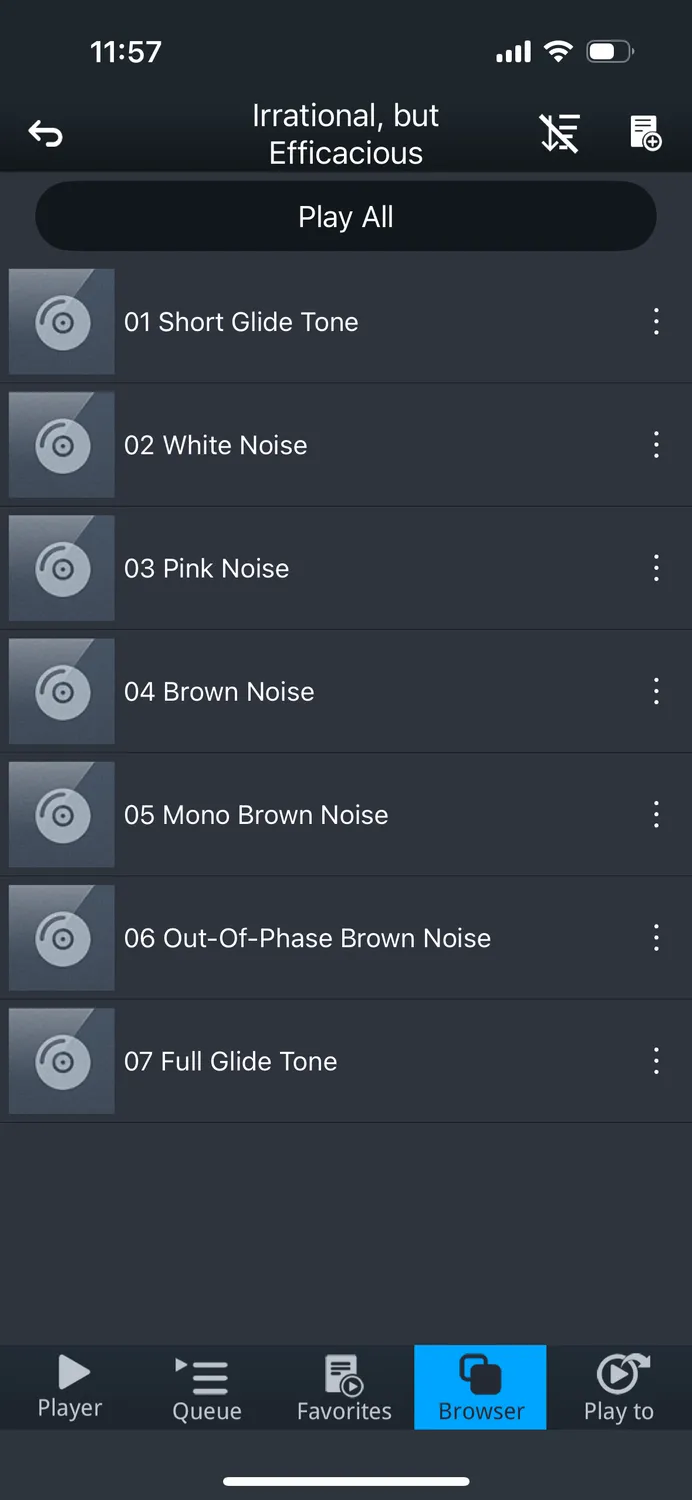This screenshot has width=692, height=1500.
Task: Select 03 Pink Noise track
Action: (346, 568)
